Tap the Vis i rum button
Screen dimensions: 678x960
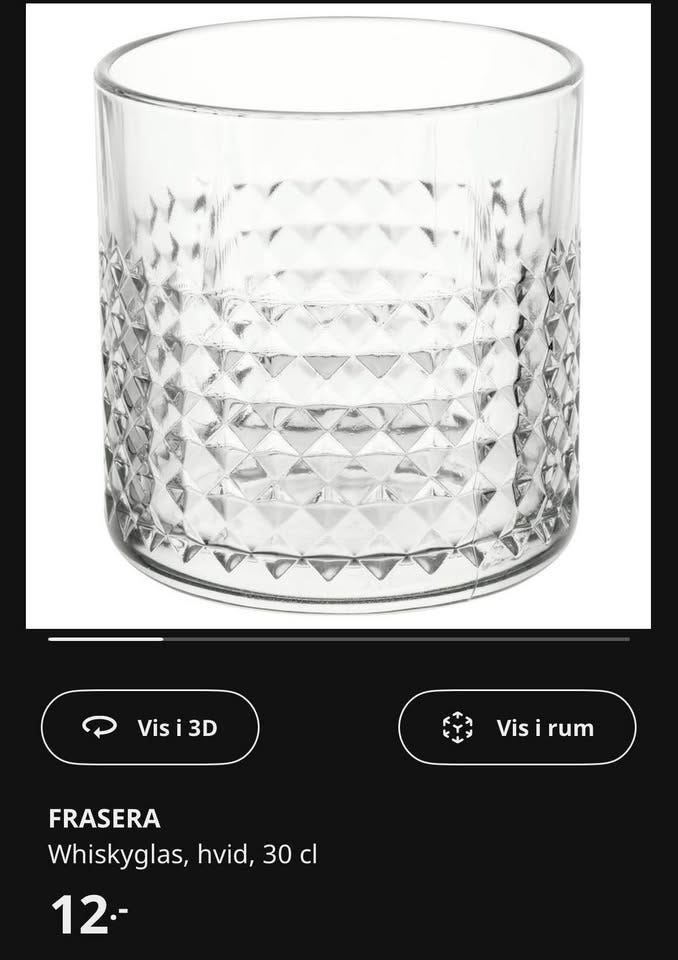[517, 727]
